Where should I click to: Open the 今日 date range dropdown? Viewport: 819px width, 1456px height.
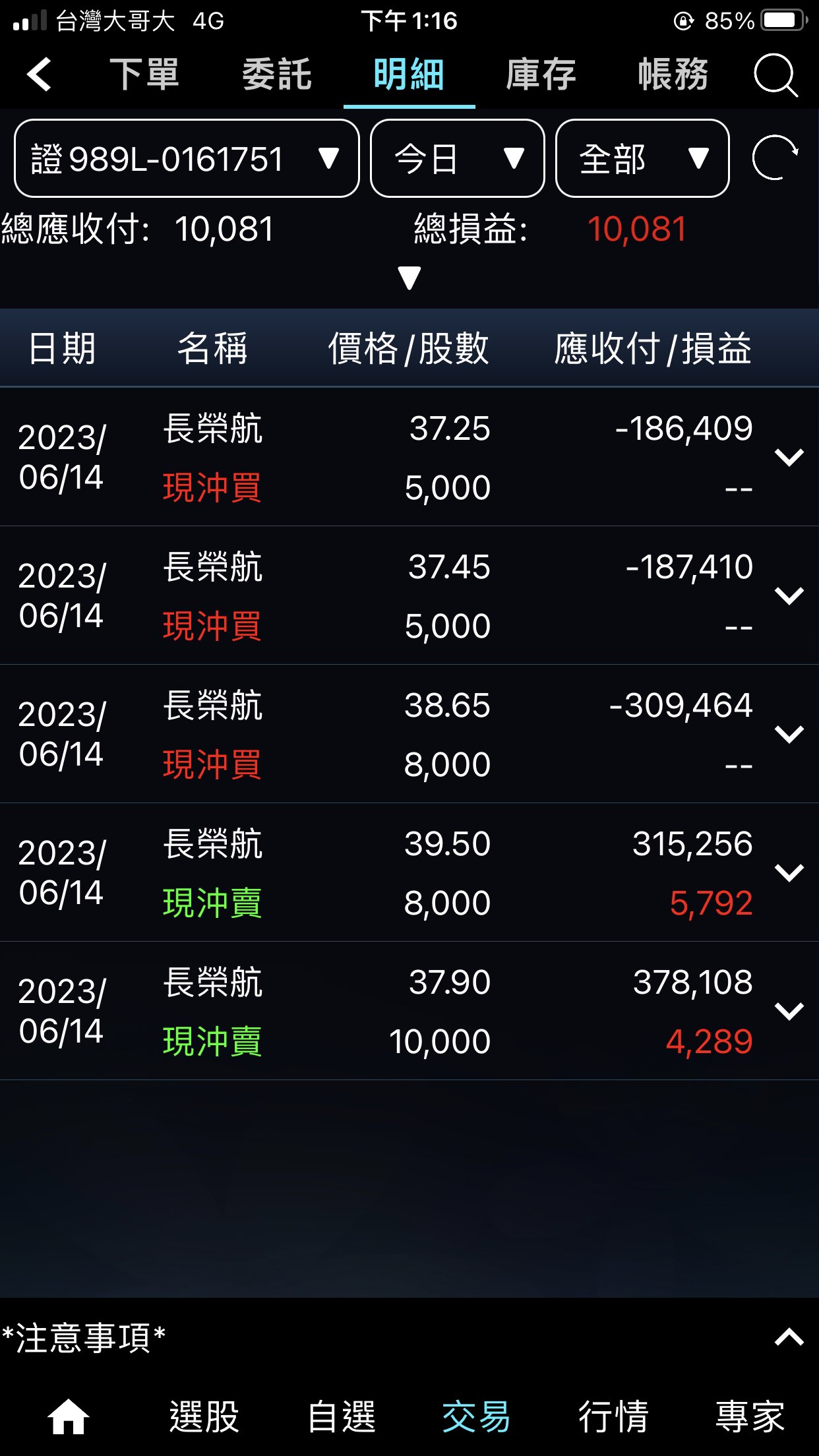coord(458,158)
